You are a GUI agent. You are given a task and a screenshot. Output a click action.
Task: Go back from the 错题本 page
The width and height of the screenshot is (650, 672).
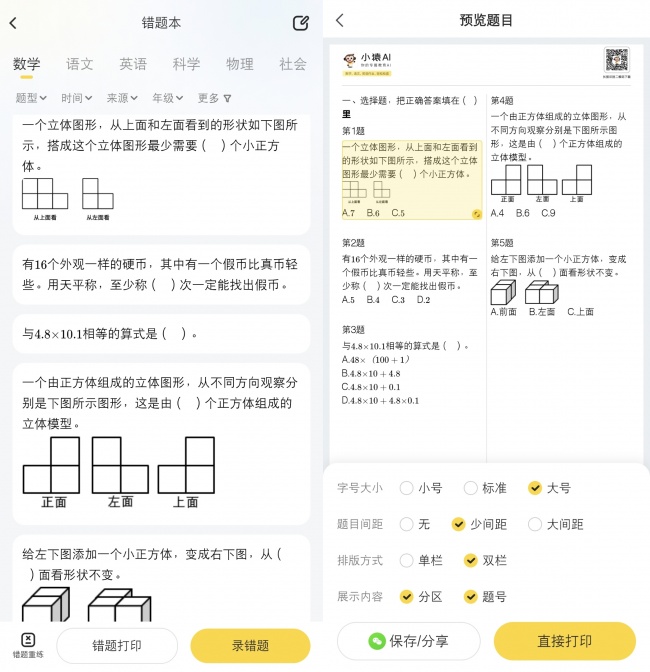pyautogui.click(x=13, y=23)
